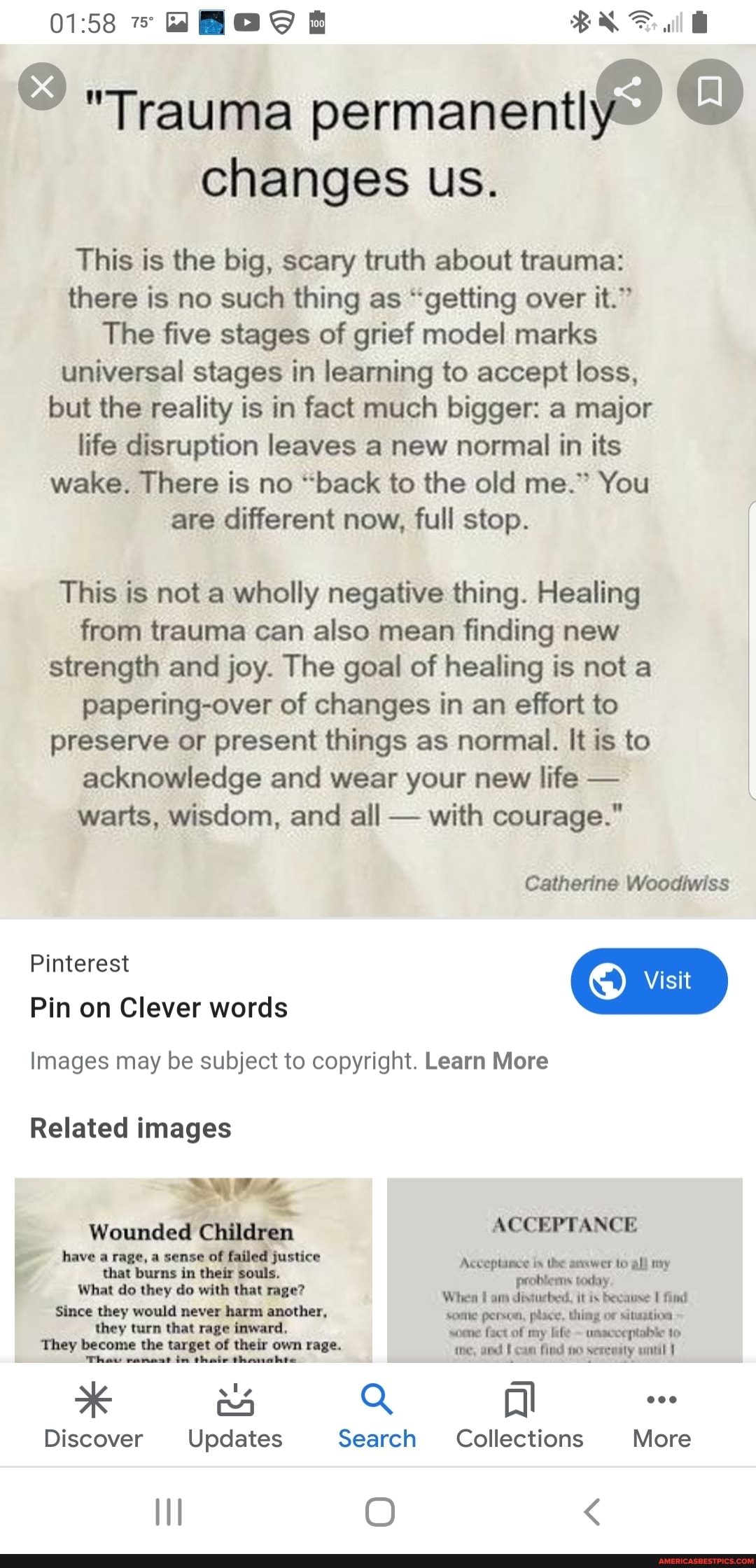Open the Discover feed
Image resolution: width=756 pixels, height=1568 pixels.
pyautogui.click(x=93, y=1414)
